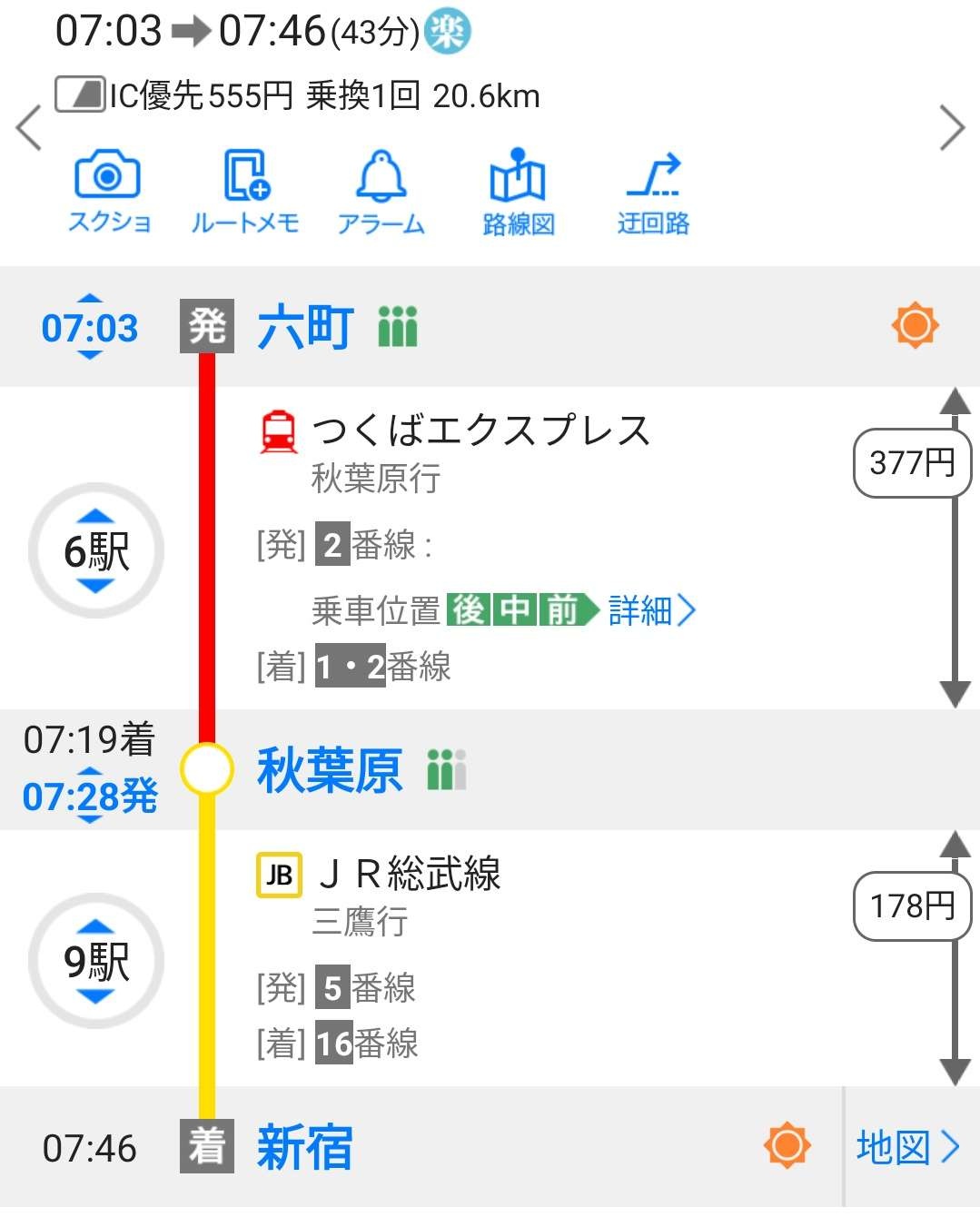Open the 路線図 route map
The height and width of the screenshot is (1217, 980).
click(x=518, y=193)
